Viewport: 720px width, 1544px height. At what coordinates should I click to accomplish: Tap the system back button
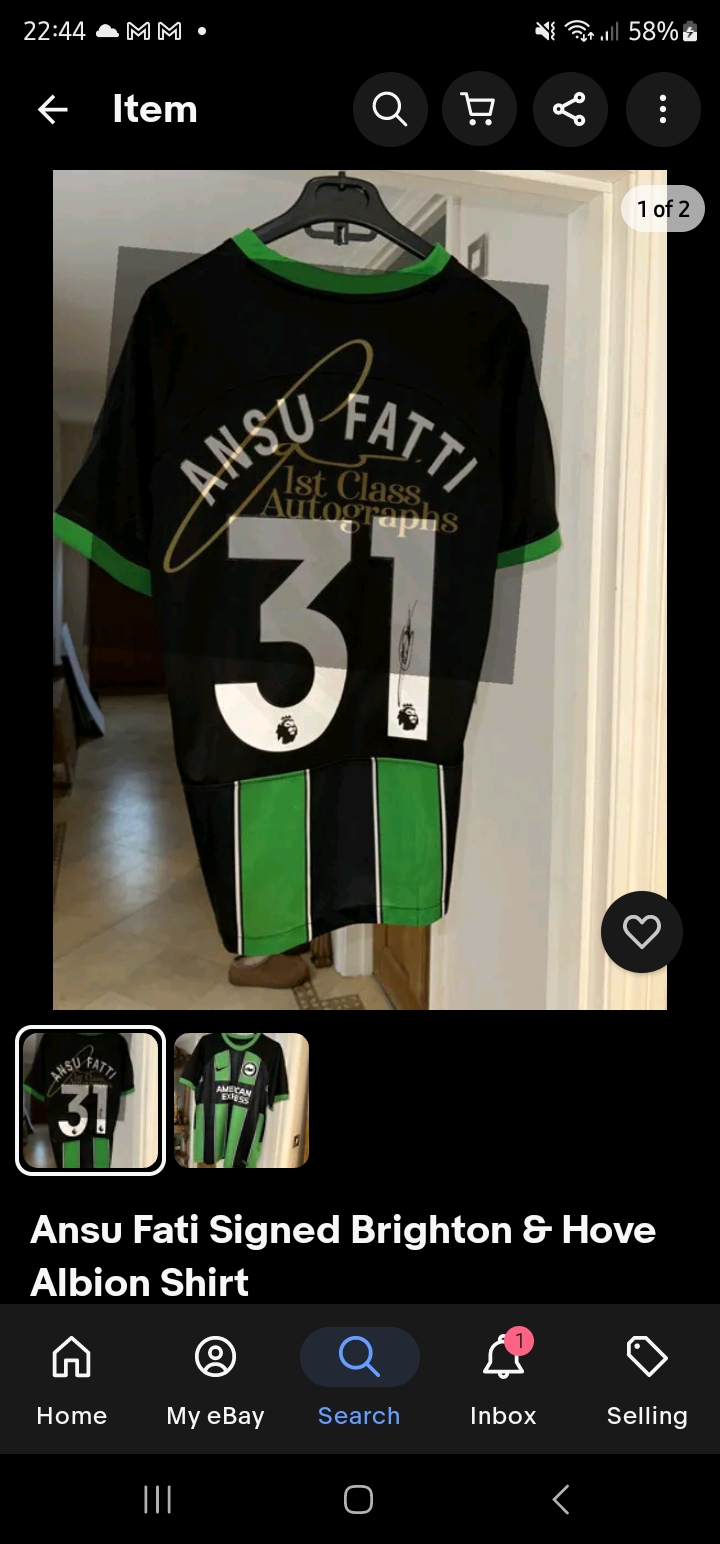point(561,1499)
